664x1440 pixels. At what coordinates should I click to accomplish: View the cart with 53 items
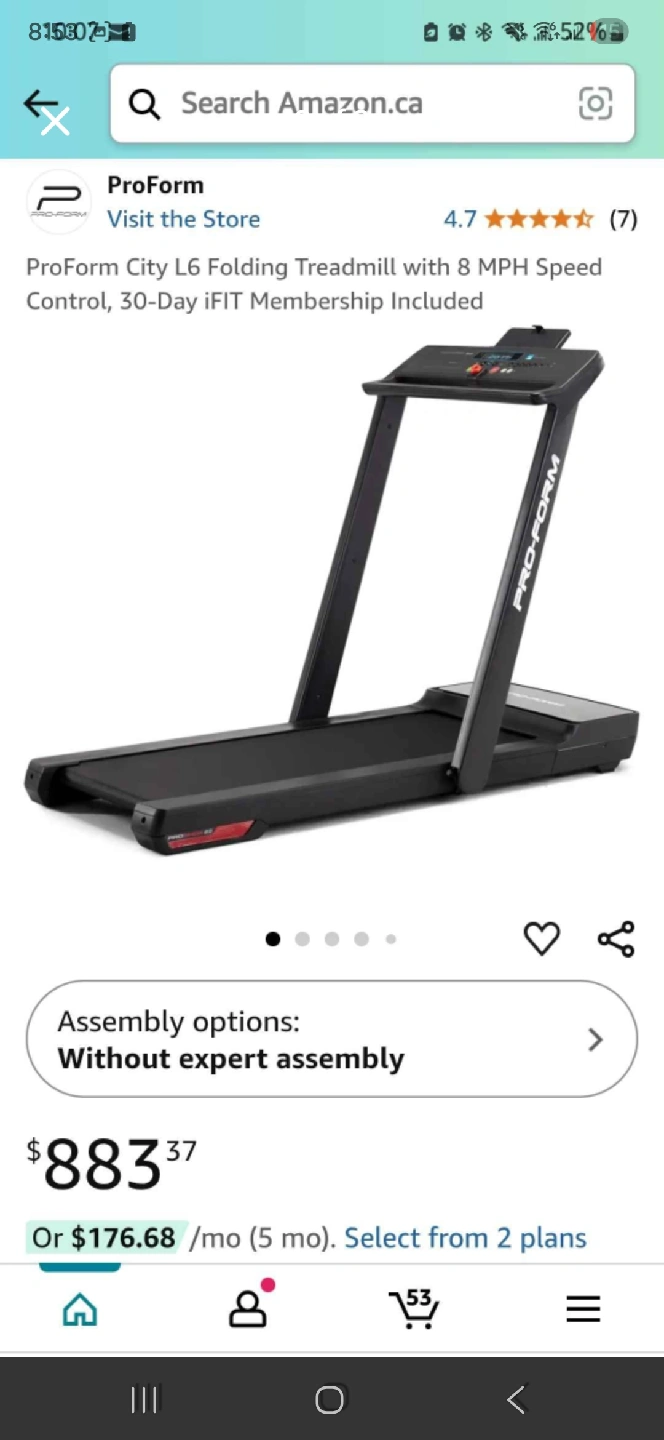tap(414, 1308)
